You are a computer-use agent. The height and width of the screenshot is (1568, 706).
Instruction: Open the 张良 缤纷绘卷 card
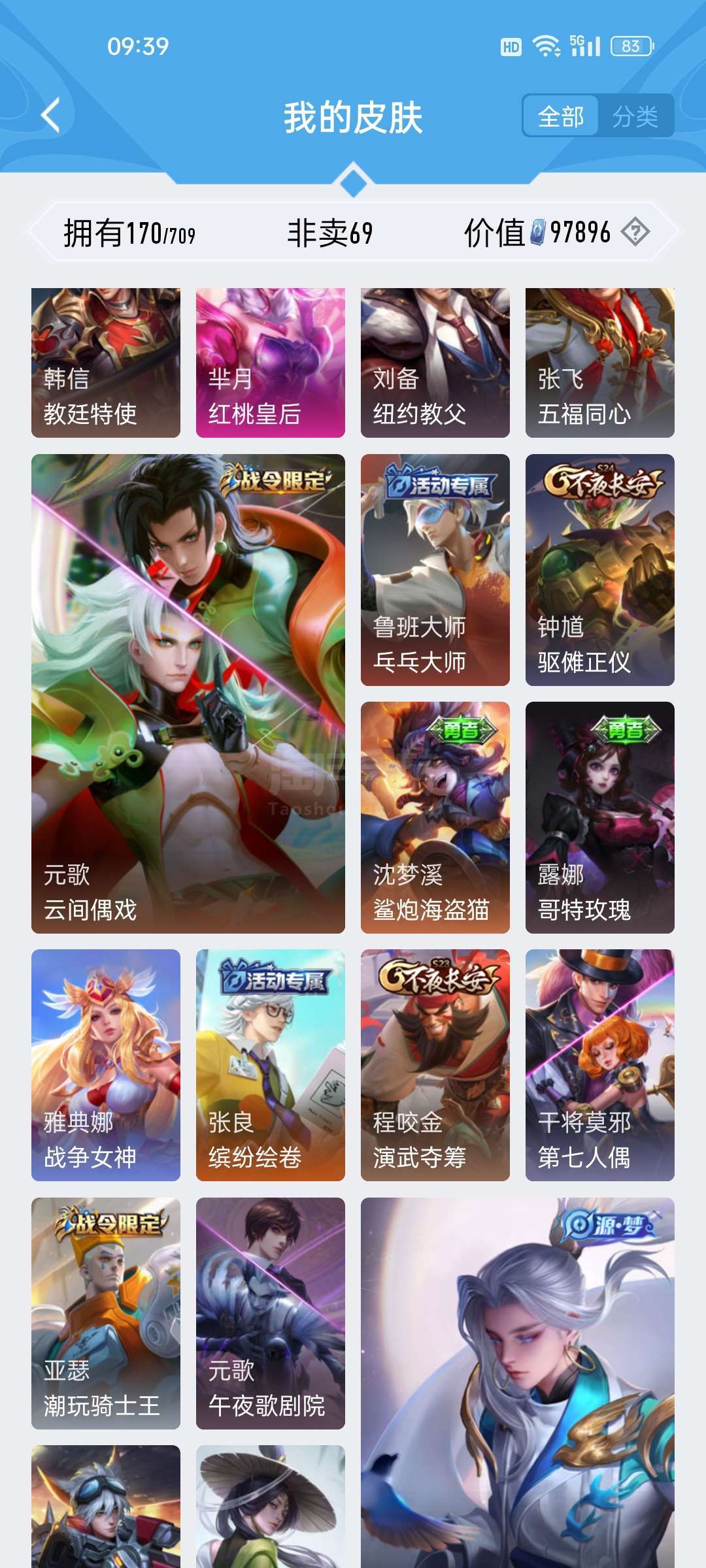pos(271,1065)
